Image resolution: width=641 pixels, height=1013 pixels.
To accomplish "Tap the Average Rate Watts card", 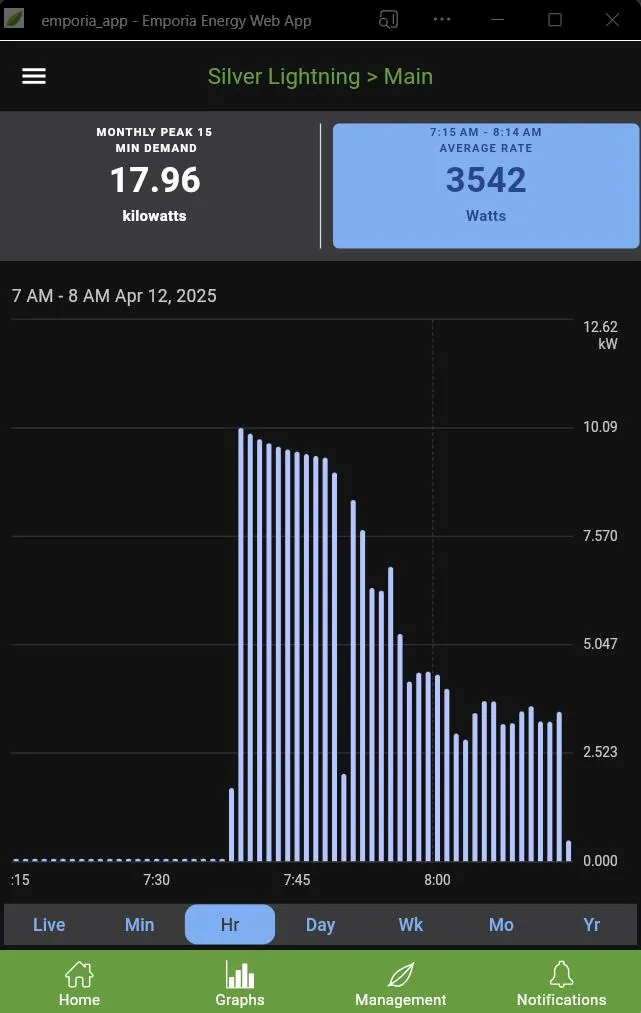I will [486, 186].
